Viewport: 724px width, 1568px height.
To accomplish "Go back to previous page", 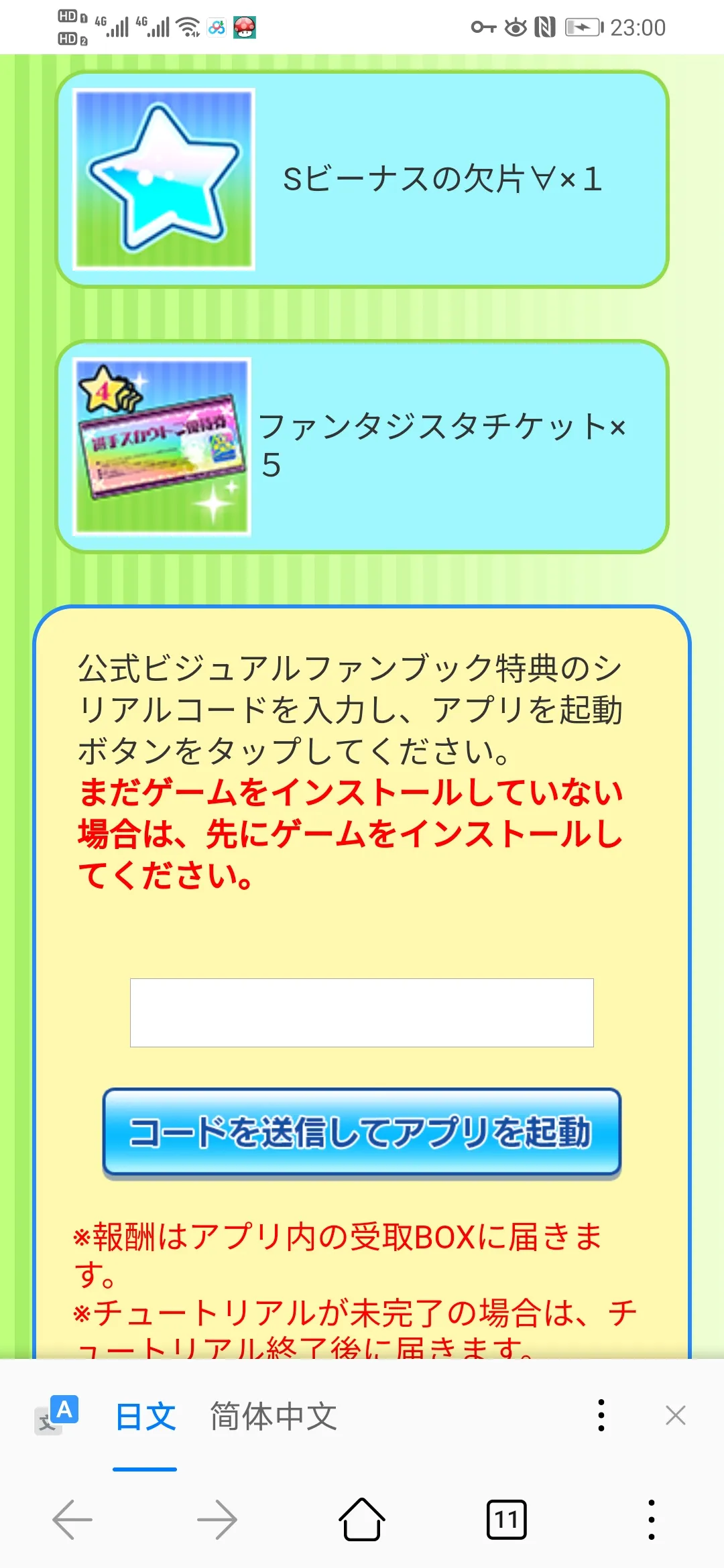I will [x=72, y=1520].
